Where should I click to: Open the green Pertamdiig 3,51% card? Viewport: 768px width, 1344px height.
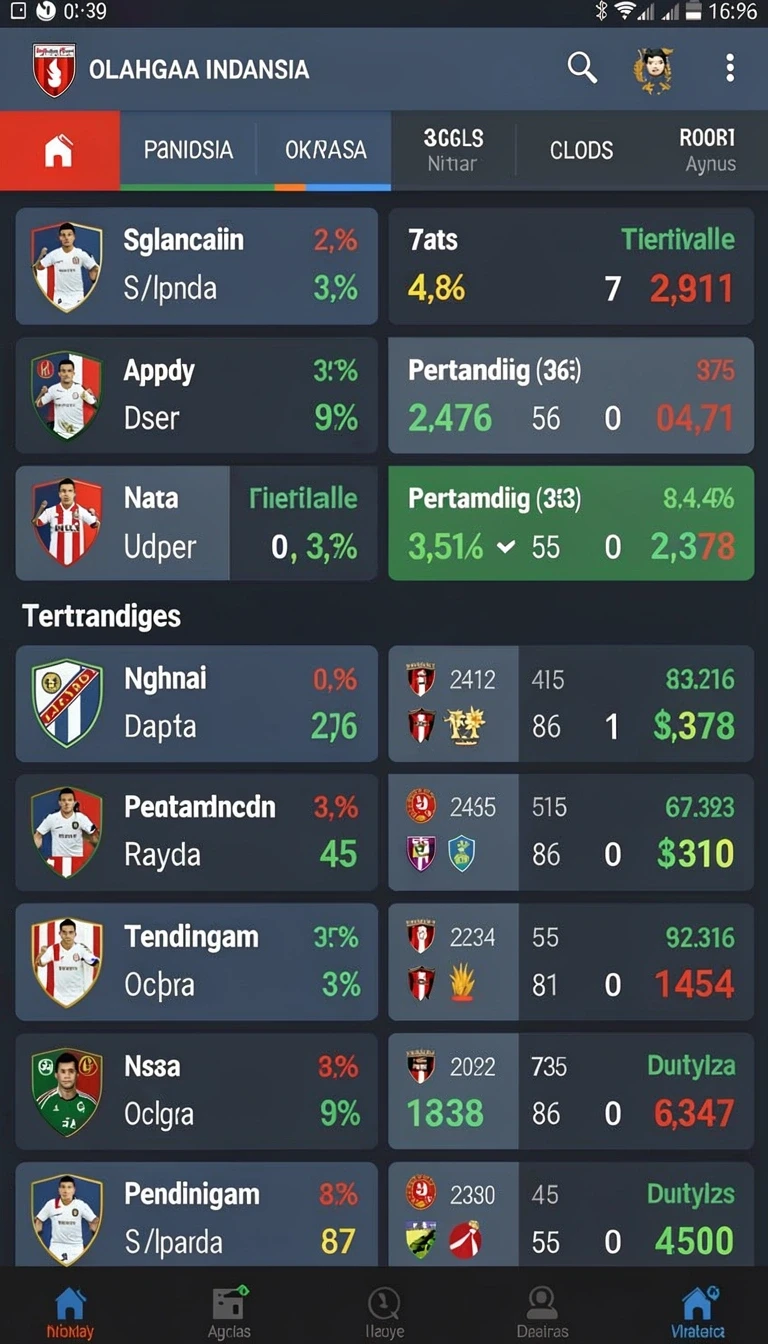[x=571, y=523]
